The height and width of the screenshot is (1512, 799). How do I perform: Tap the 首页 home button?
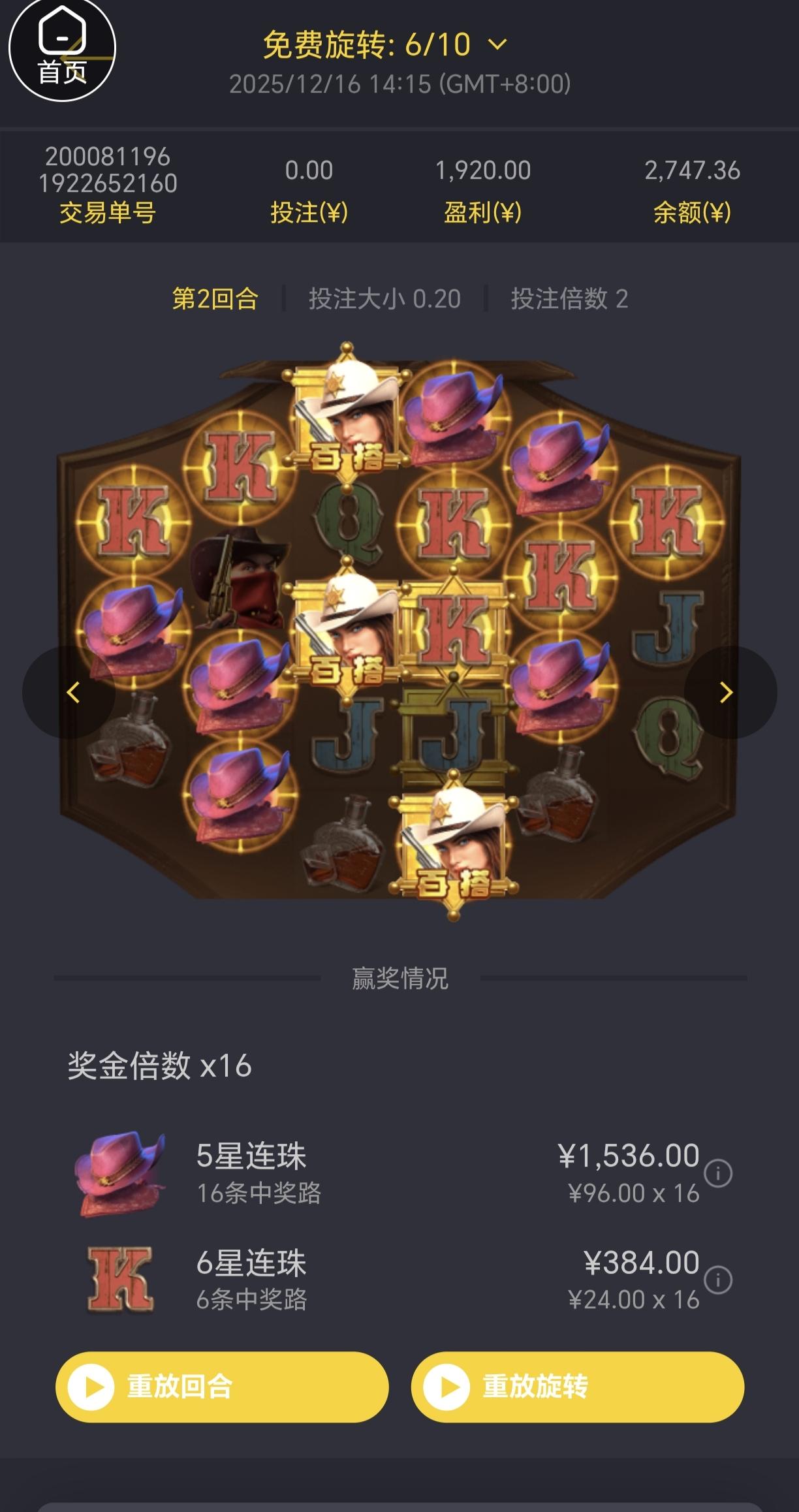tap(62, 50)
